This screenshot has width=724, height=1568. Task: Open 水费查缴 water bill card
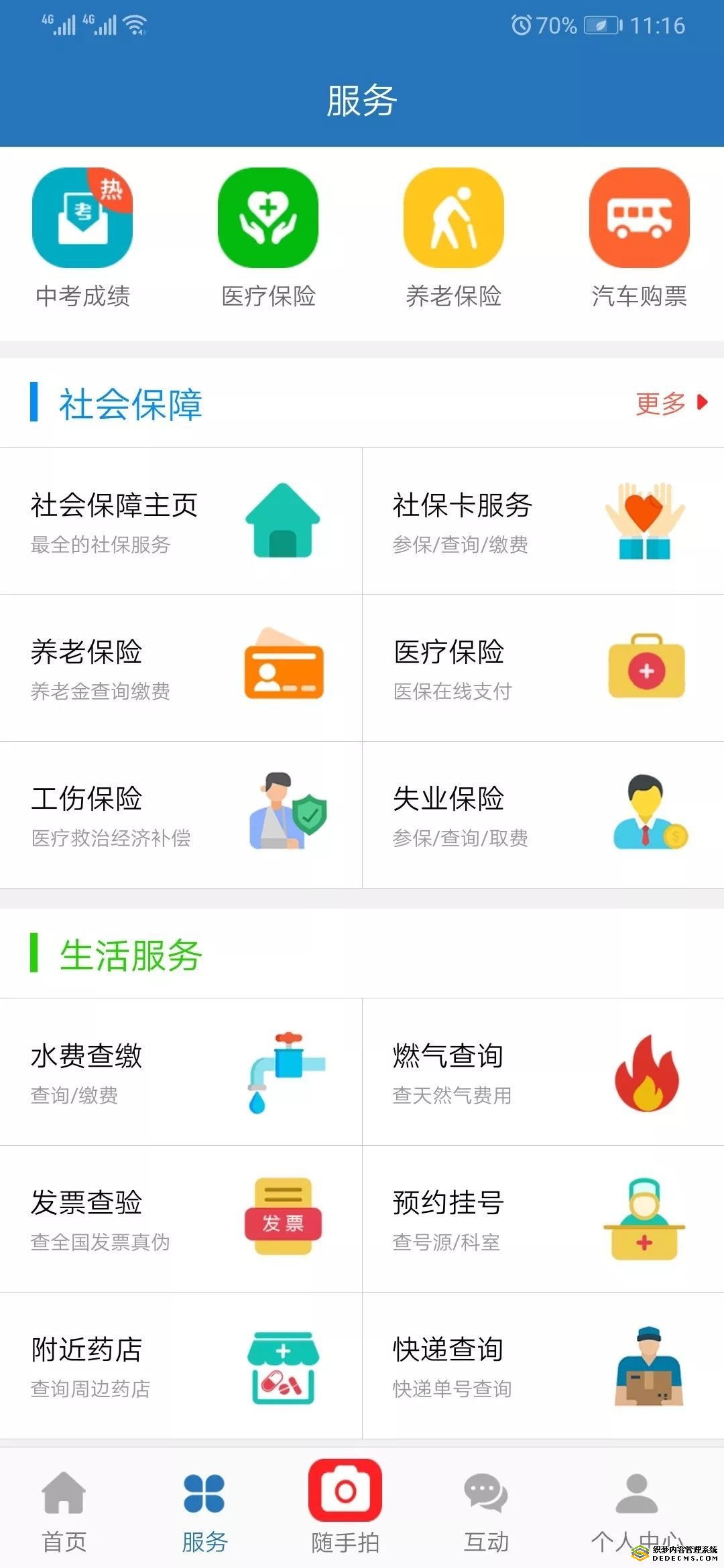point(181,1071)
